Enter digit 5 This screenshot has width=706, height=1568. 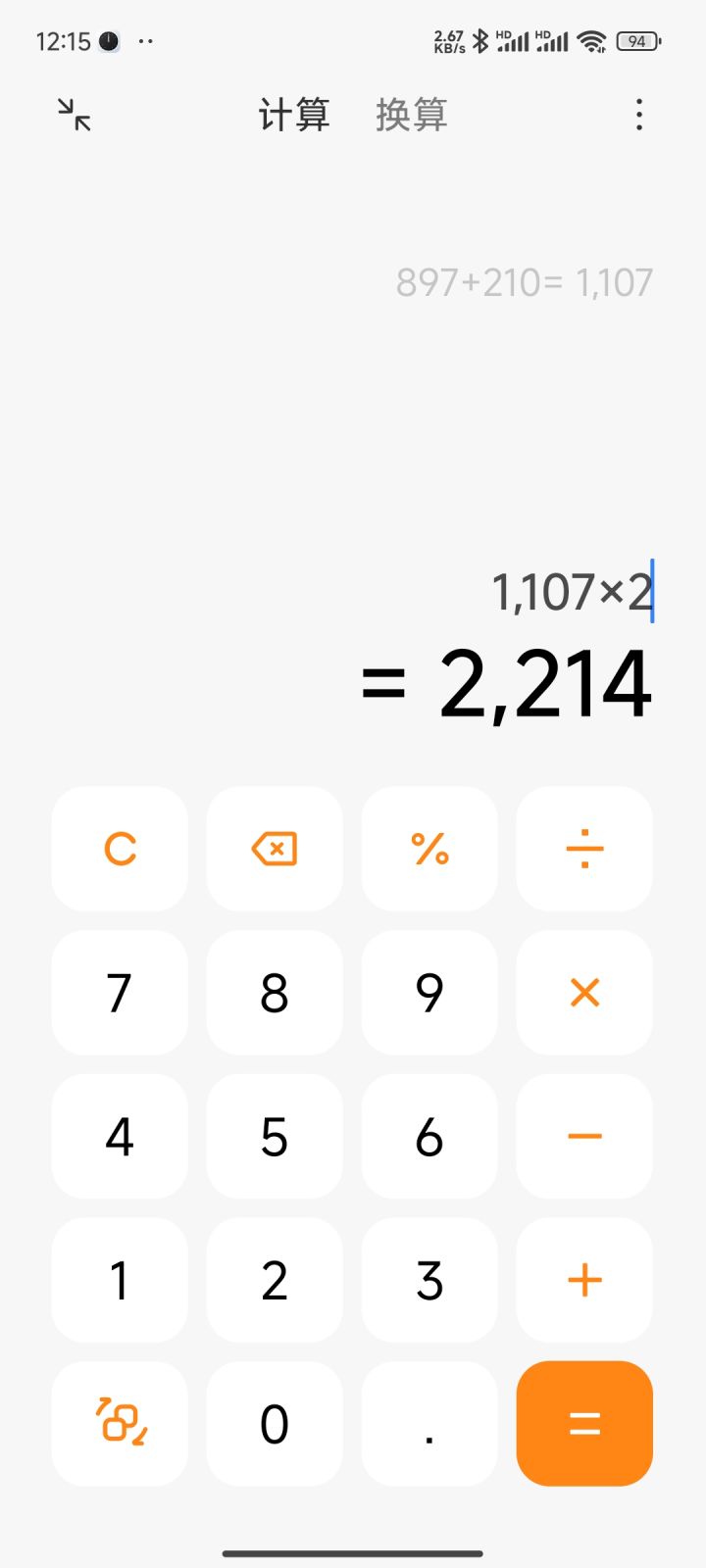tap(275, 1137)
